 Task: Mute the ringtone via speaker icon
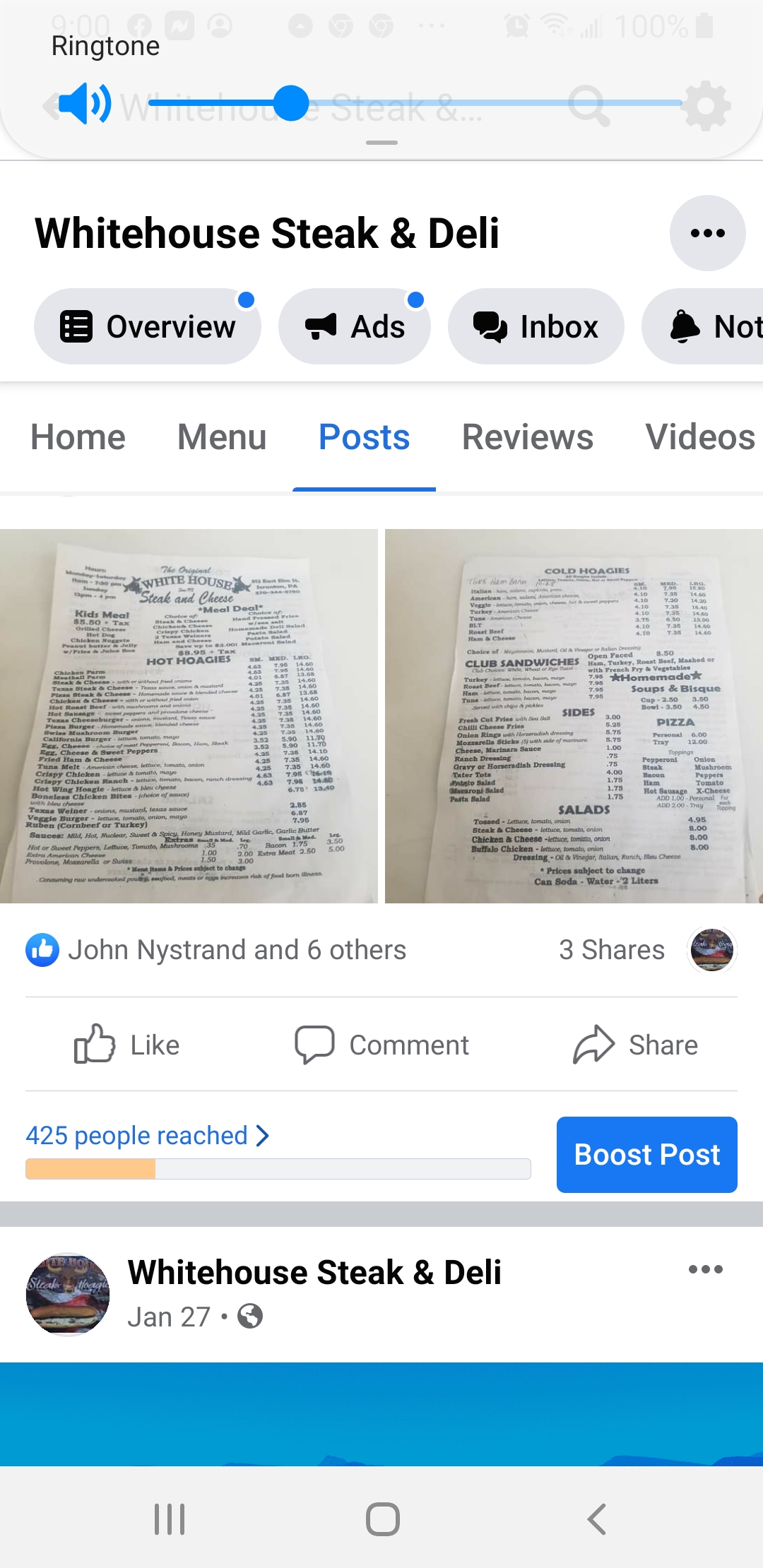pyautogui.click(x=85, y=103)
